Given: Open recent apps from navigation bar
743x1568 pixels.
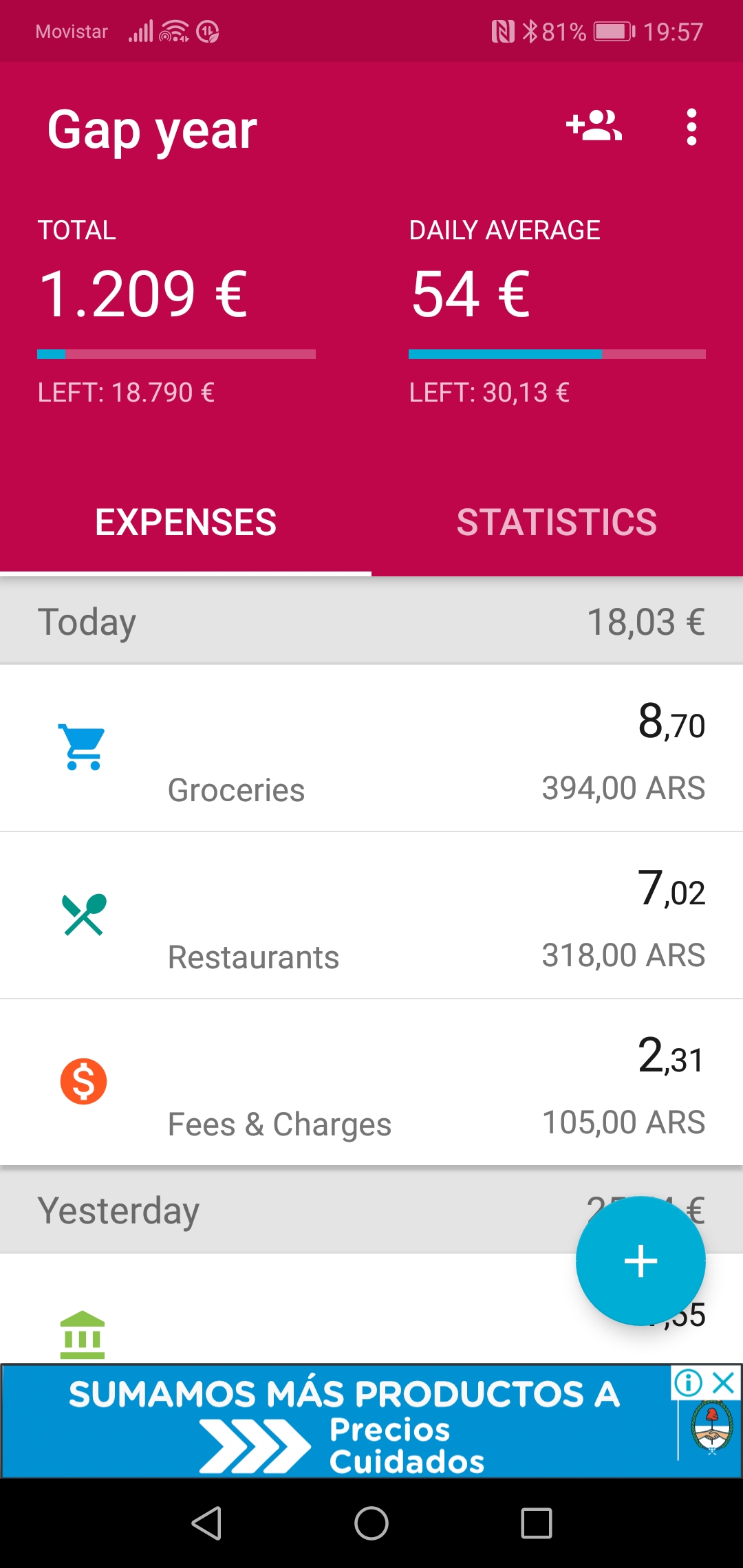Looking at the screenshot, I should 537,1523.
